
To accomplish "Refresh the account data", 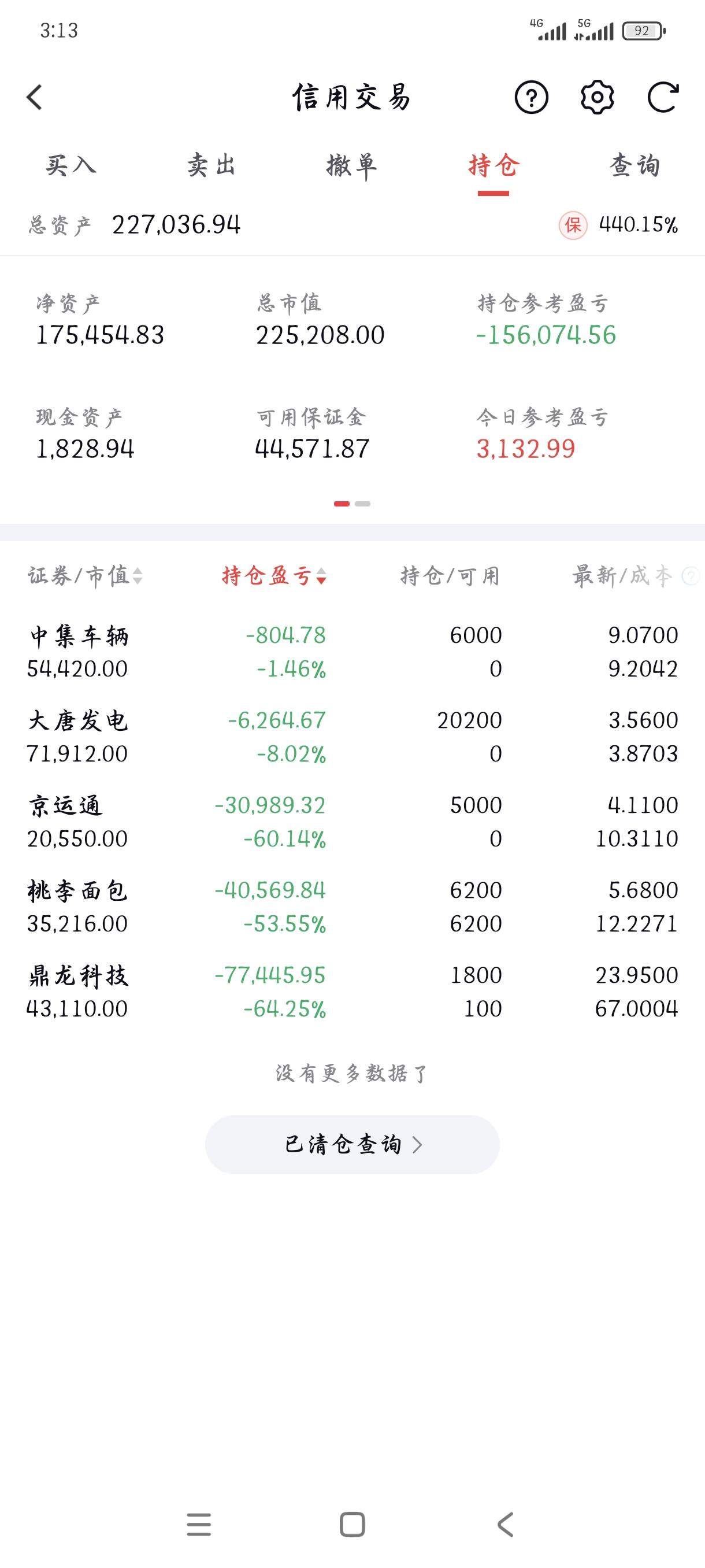I will point(662,97).
